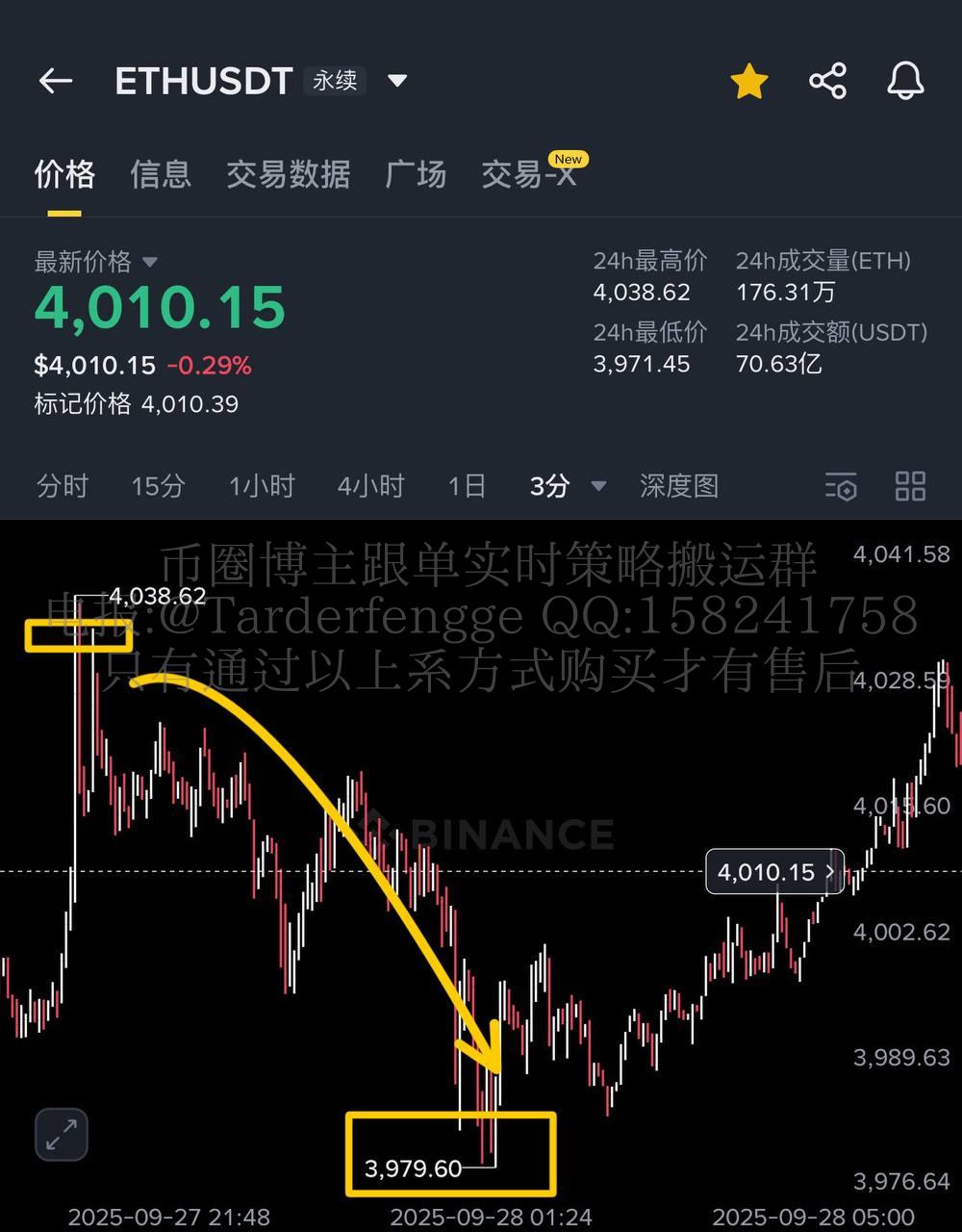Select the 15分 chart interval
Image resolution: width=962 pixels, height=1232 pixels.
click(158, 486)
